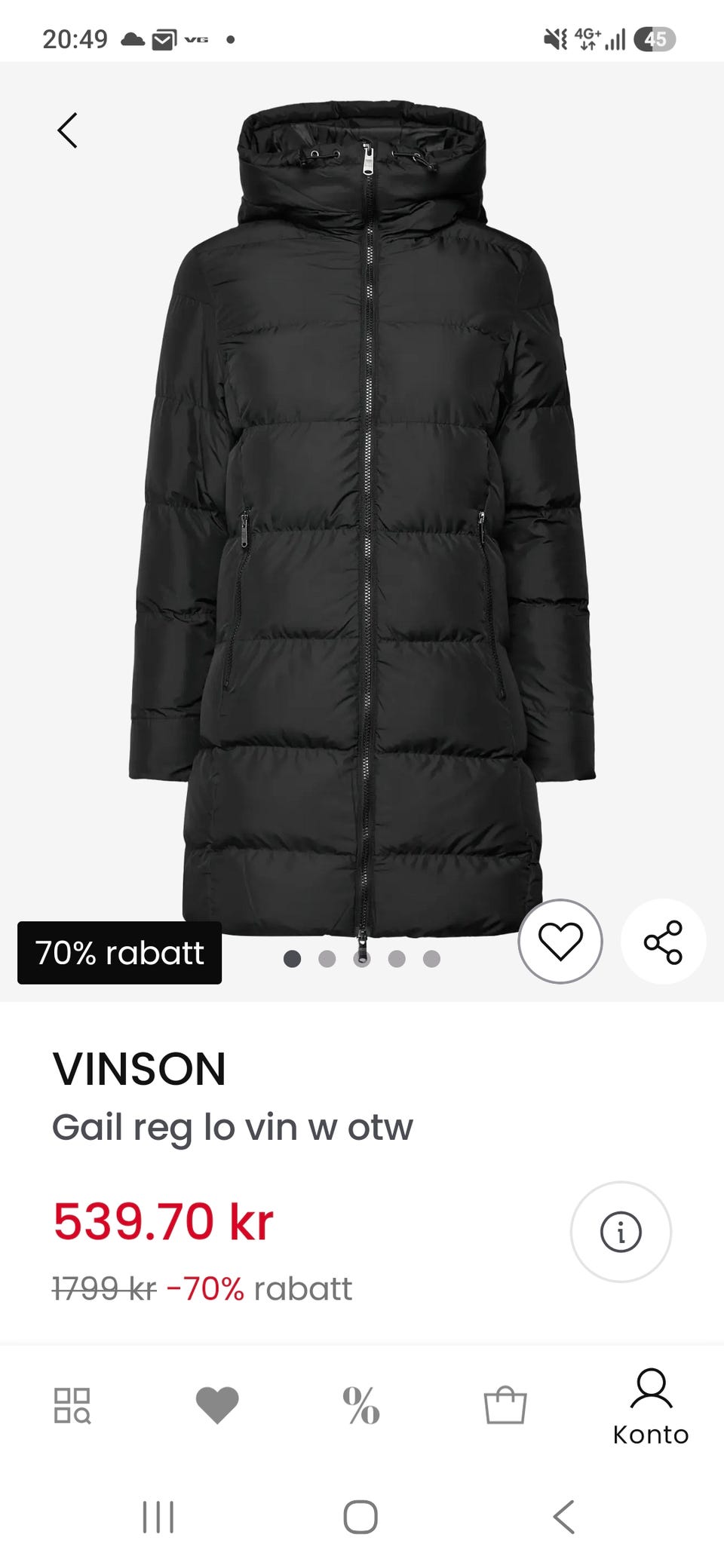This screenshot has height=1568, width=724.
Task: Tap the system home button
Action: coord(360,1517)
